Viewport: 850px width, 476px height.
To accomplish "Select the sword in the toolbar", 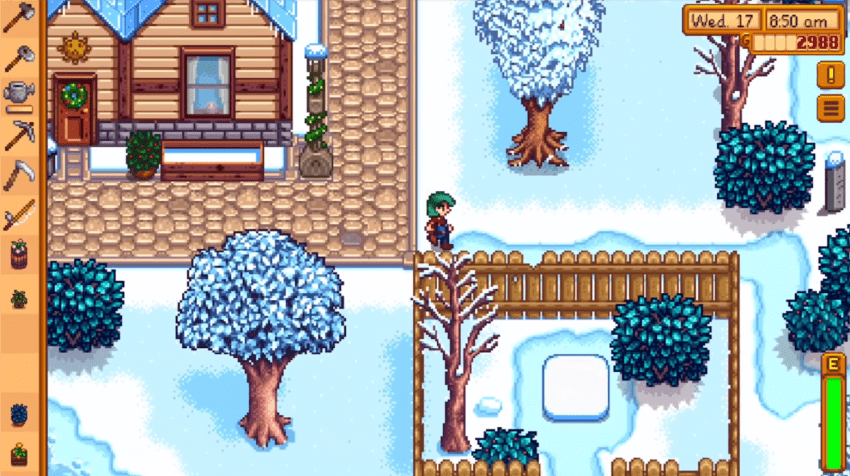I will pos(18,213).
